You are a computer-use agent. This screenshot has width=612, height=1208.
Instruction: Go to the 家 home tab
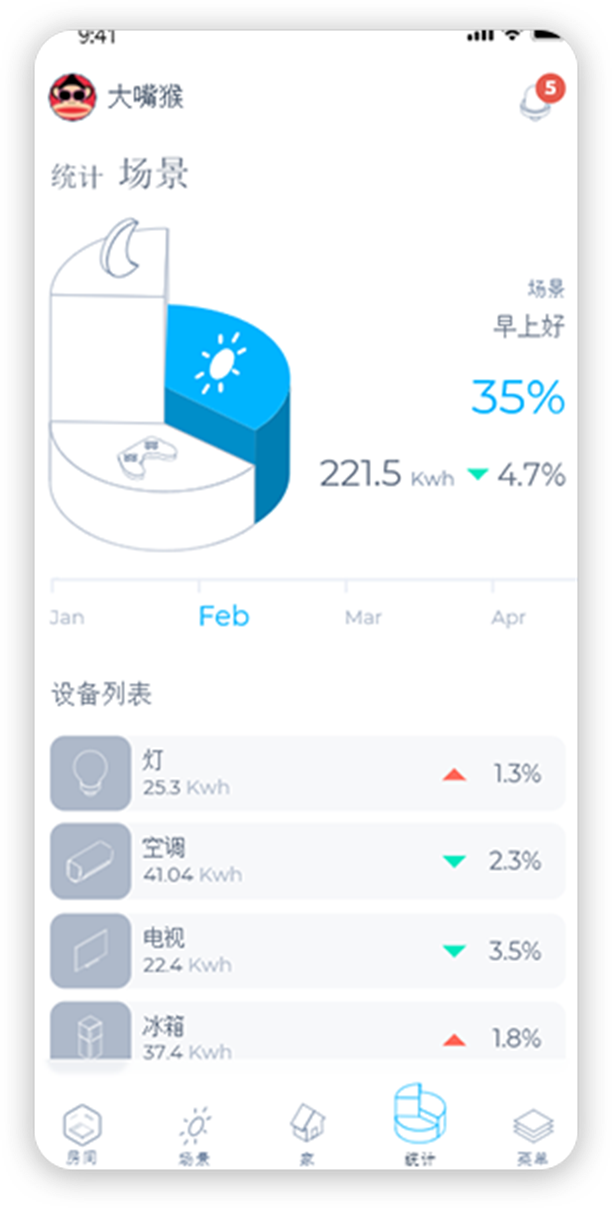(306, 1133)
